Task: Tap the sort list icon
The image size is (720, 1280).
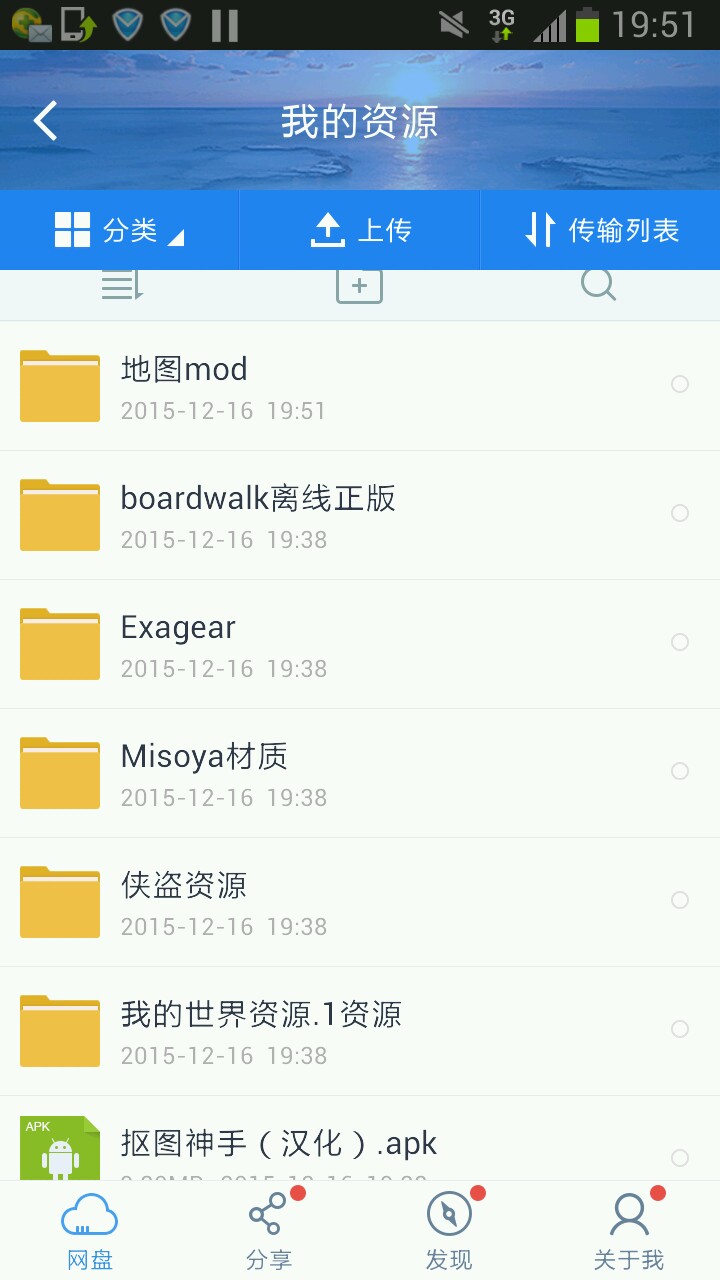Action: 122,286
